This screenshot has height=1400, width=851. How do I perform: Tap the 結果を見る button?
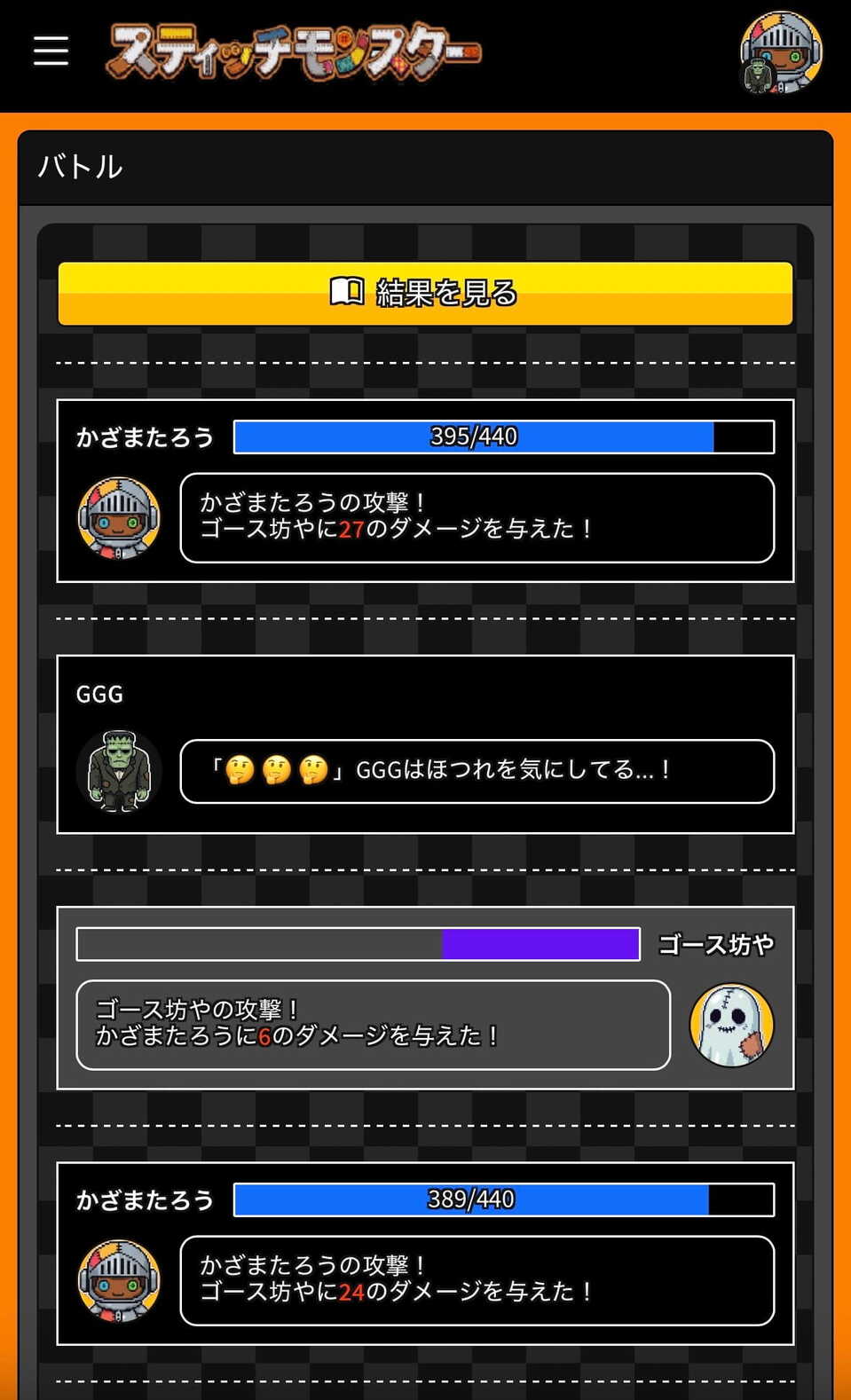425,294
